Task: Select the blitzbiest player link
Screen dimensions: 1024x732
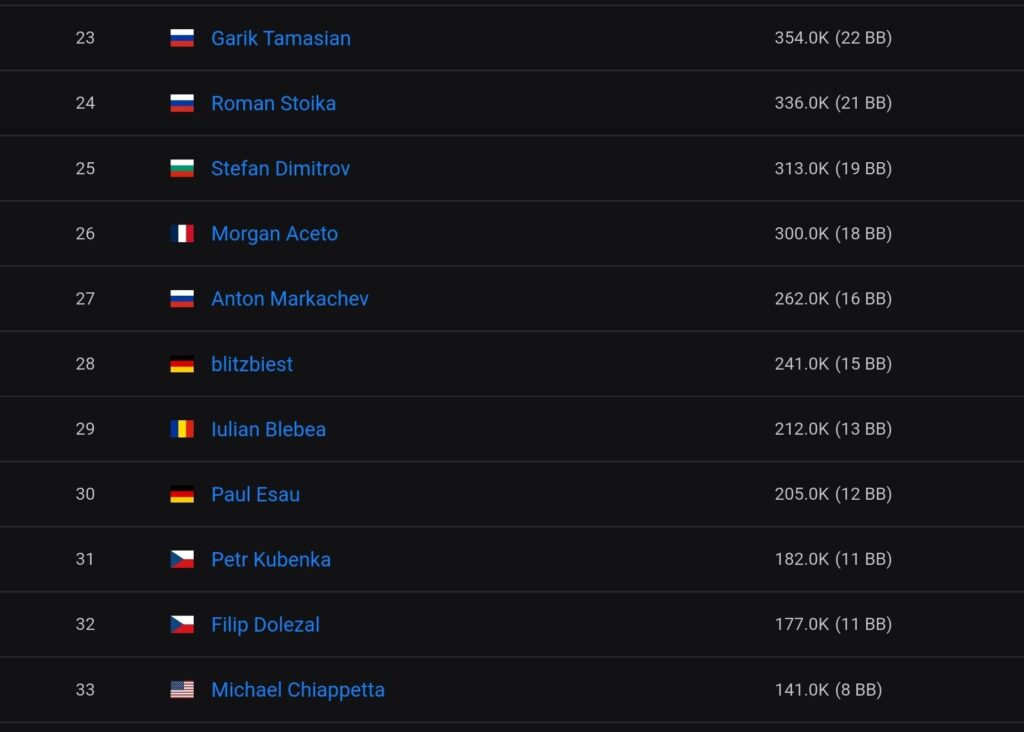Action: click(x=252, y=364)
